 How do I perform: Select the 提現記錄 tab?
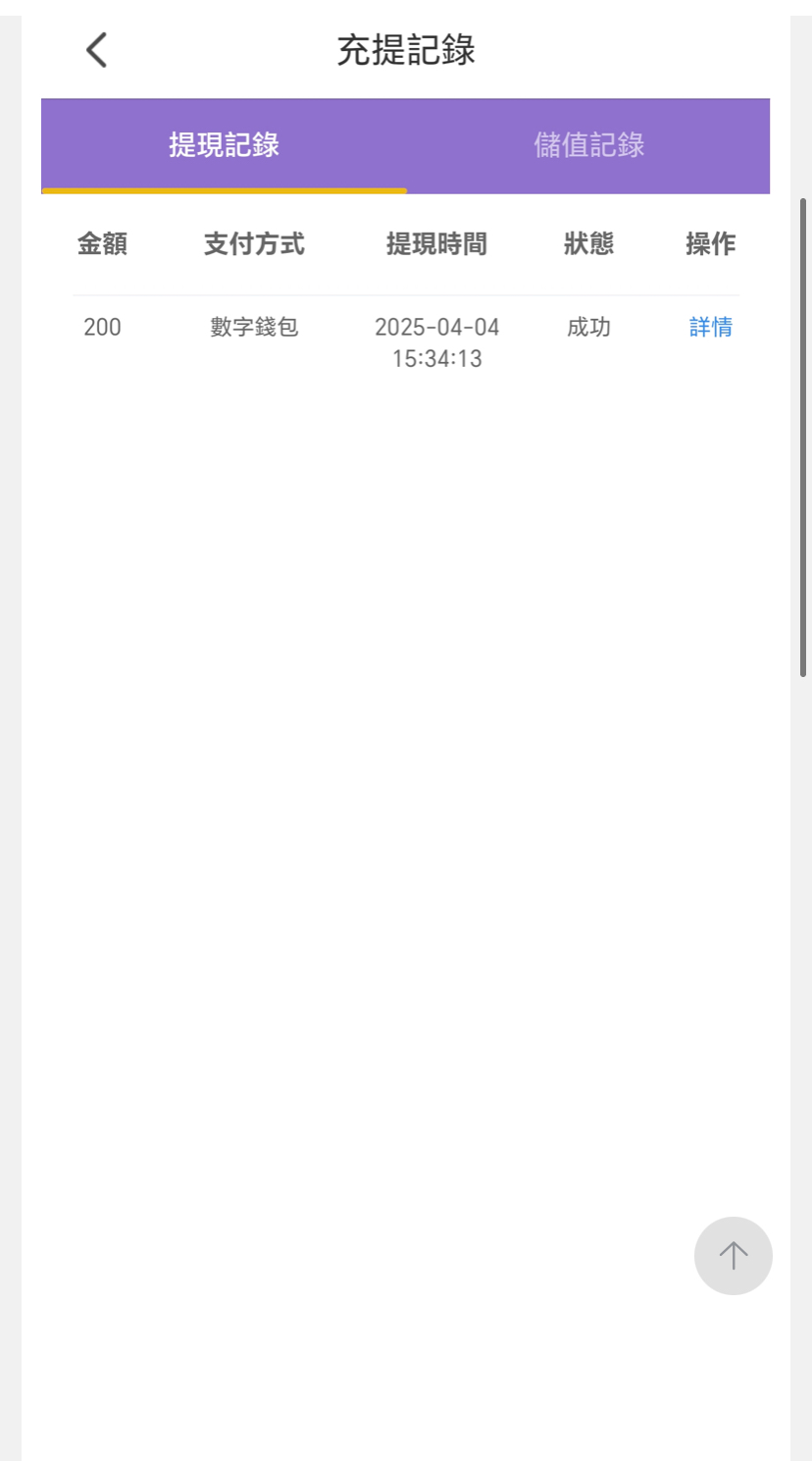coord(224,145)
